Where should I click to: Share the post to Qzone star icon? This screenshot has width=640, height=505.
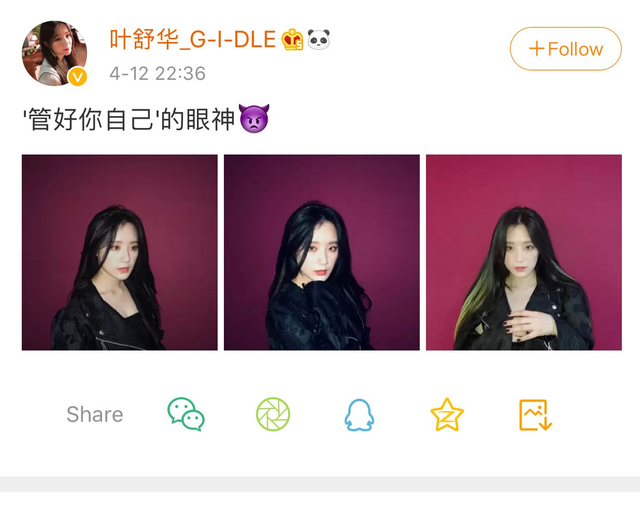(446, 414)
